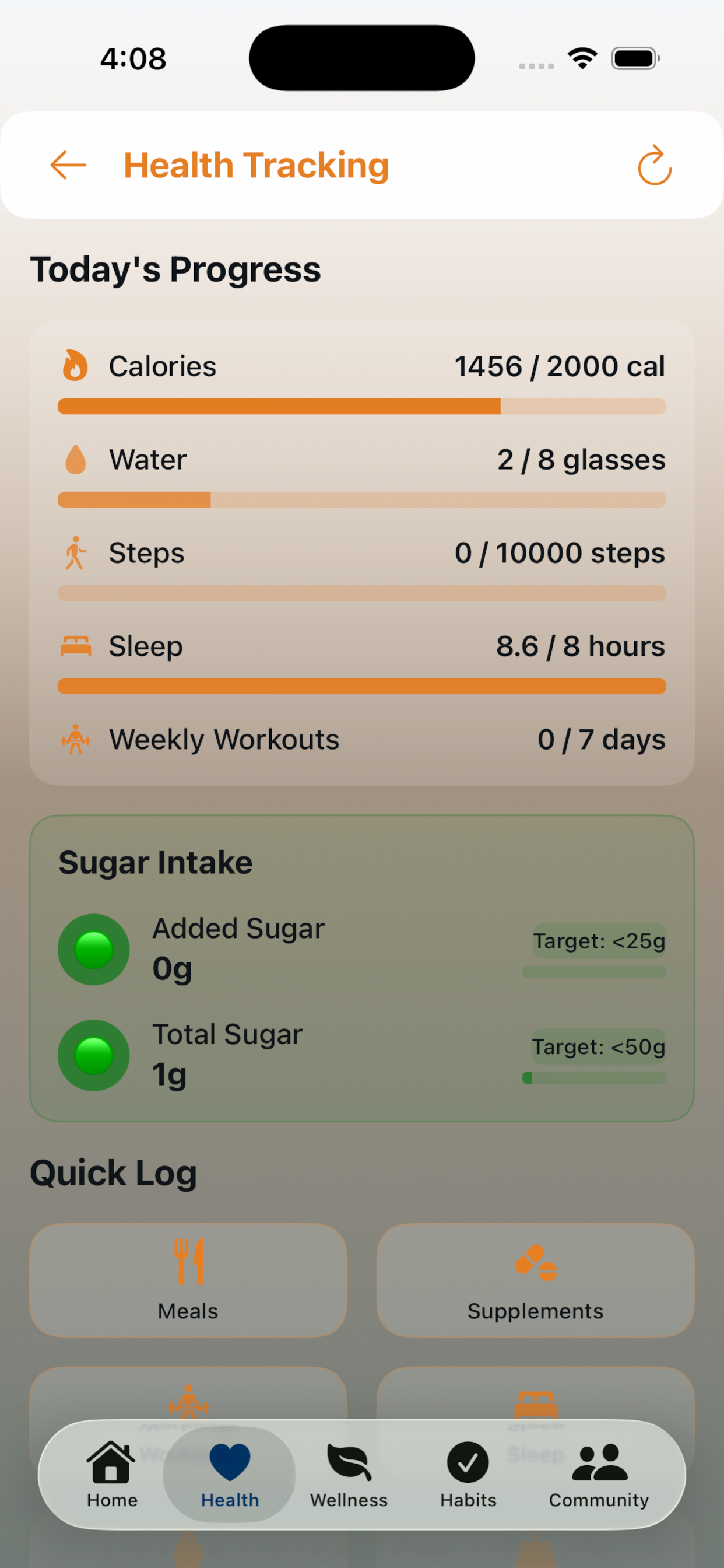Go to the Habits tab
The height and width of the screenshot is (1568, 724).
[x=468, y=1473]
